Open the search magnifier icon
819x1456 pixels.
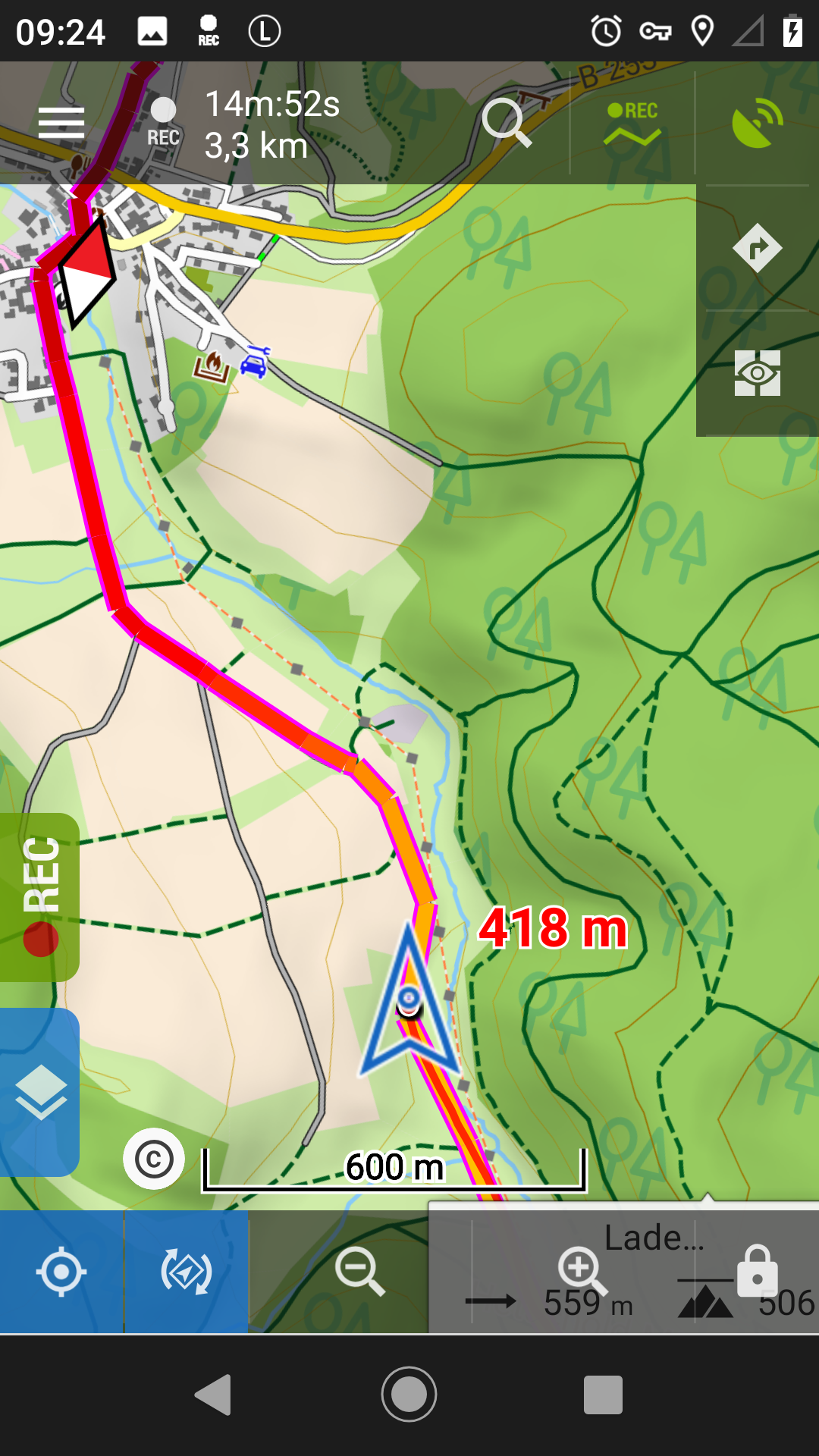click(x=506, y=123)
